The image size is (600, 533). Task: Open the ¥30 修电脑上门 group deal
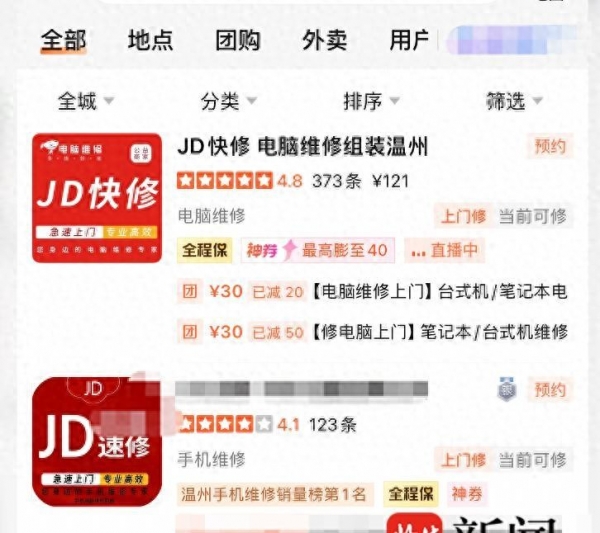[372, 331]
